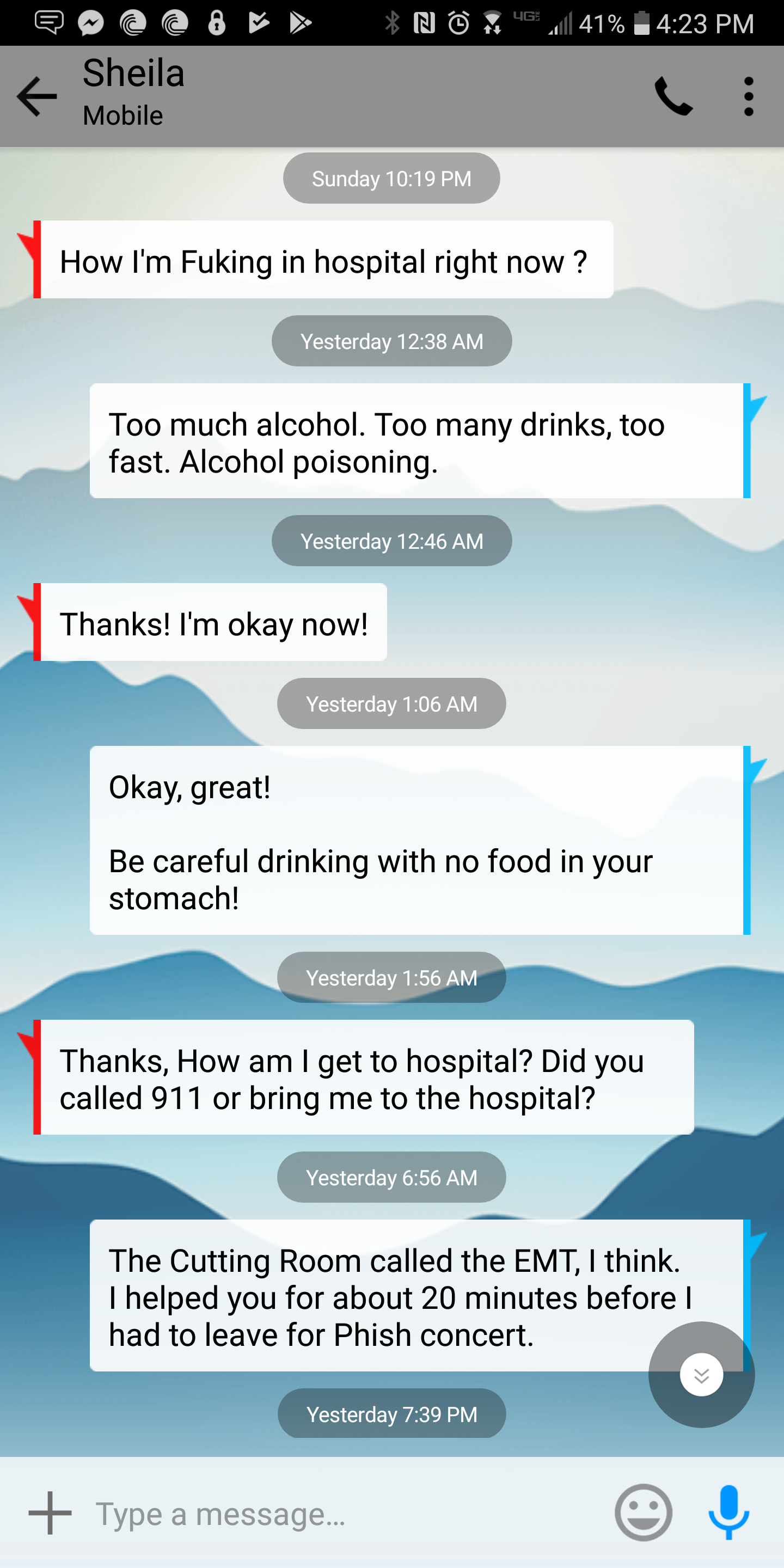784x1568 pixels.
Task: Call Sheila using the phone icon
Action: (x=673, y=96)
